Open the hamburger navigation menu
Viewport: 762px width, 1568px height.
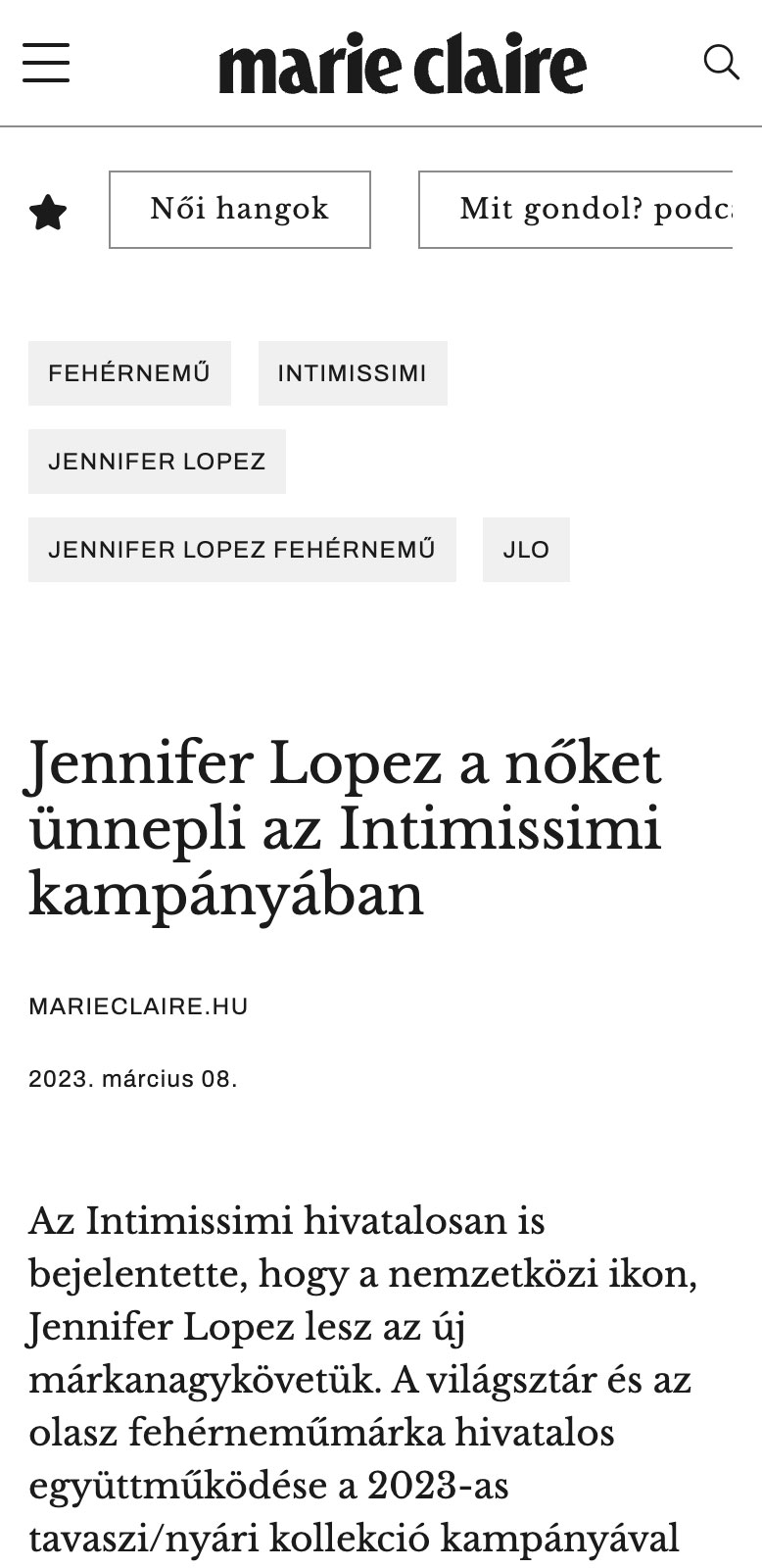46,63
